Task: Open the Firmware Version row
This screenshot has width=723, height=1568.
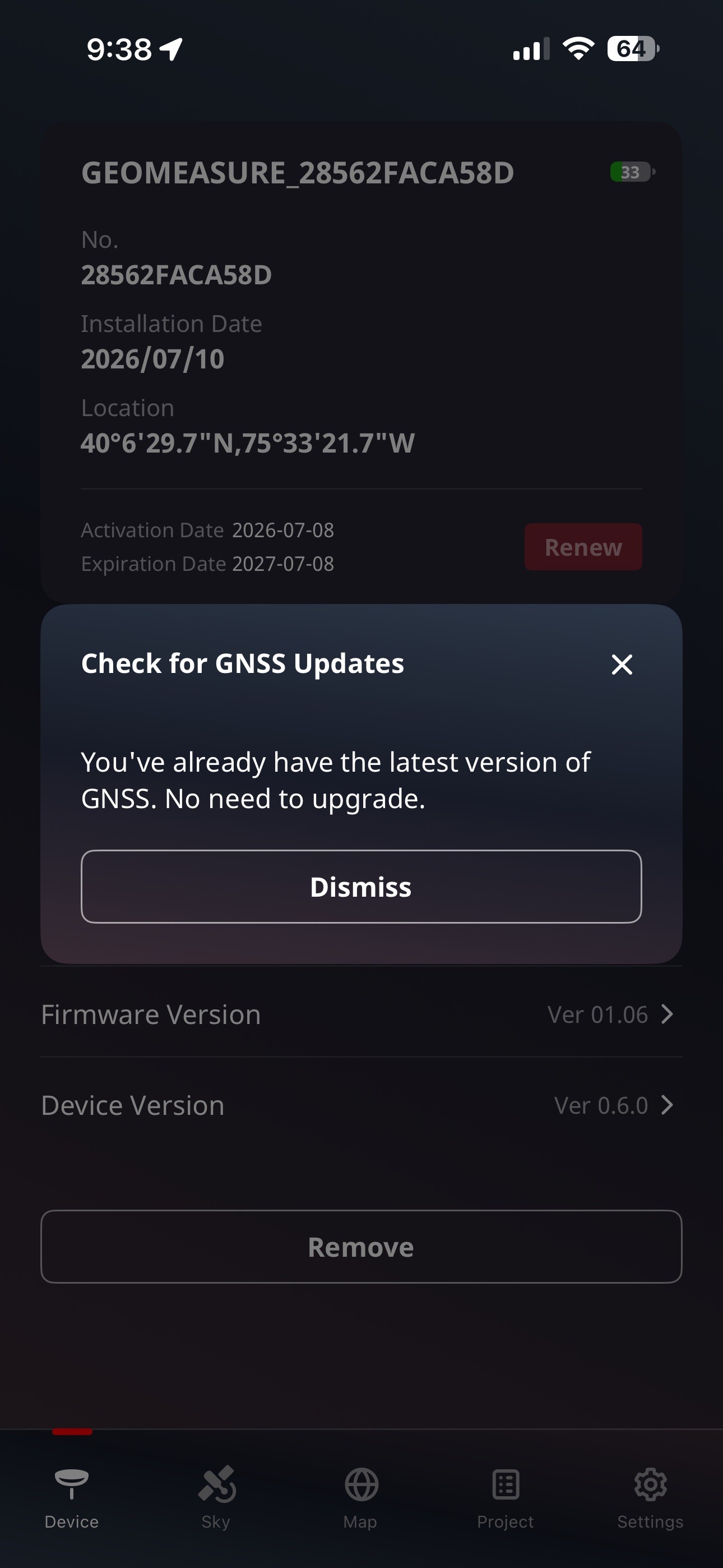Action: (x=361, y=1014)
